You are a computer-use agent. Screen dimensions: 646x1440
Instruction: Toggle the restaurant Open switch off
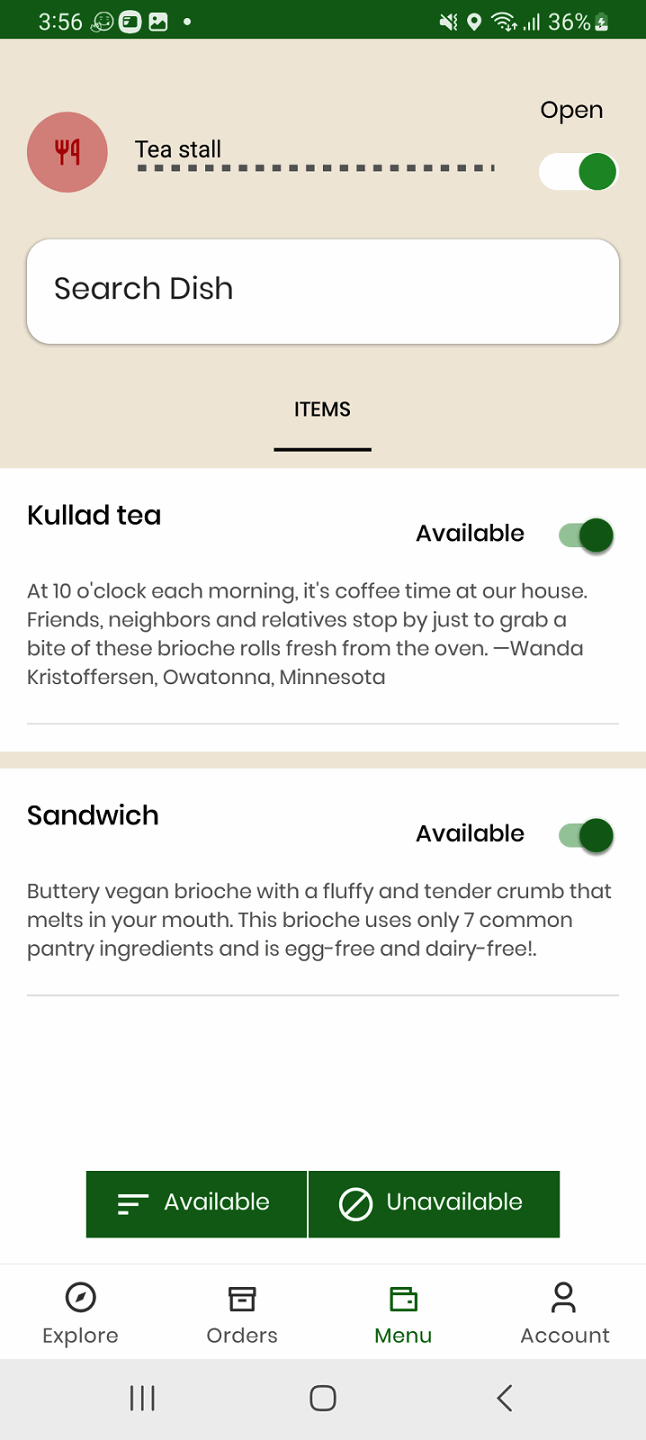pyautogui.click(x=578, y=172)
